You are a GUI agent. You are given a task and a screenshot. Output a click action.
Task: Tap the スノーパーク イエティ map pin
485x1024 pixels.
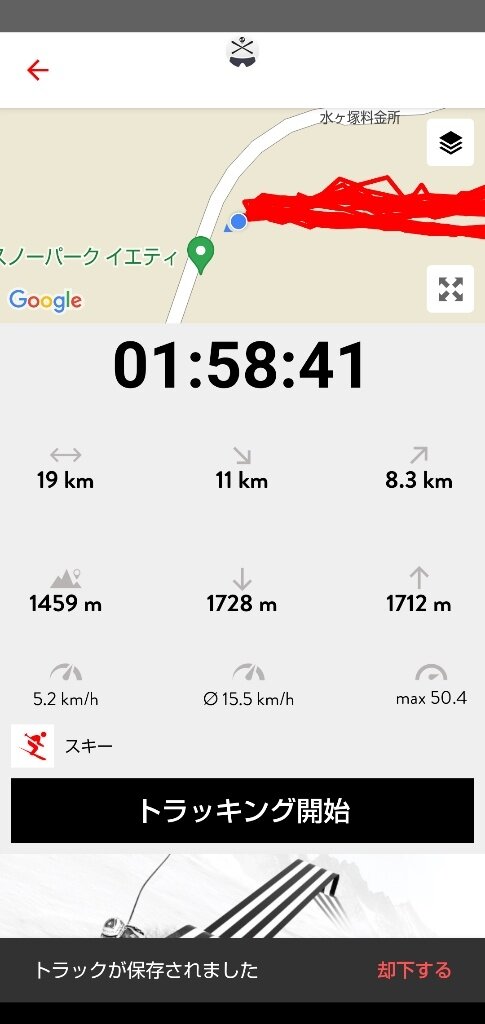click(202, 255)
